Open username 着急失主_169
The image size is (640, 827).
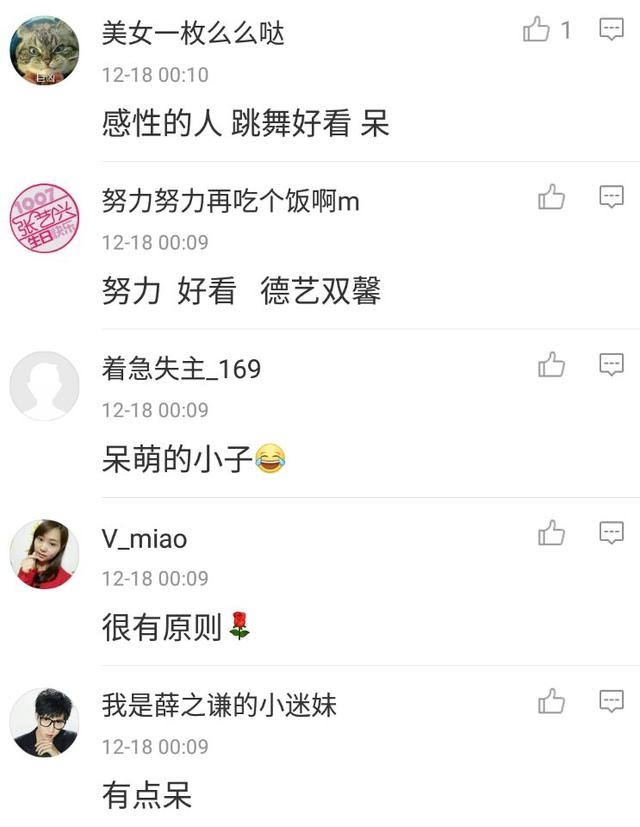coord(181,369)
